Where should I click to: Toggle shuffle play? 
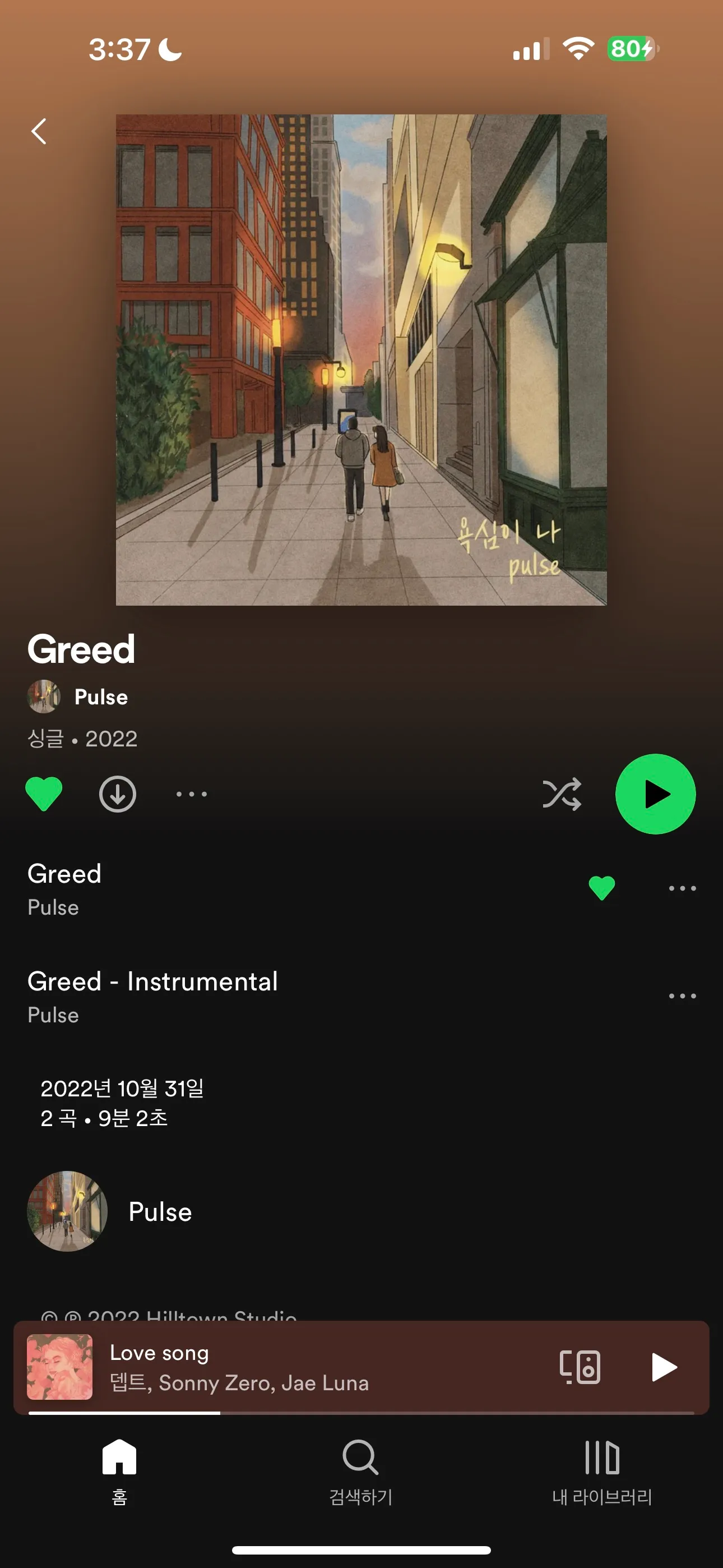[x=562, y=794]
